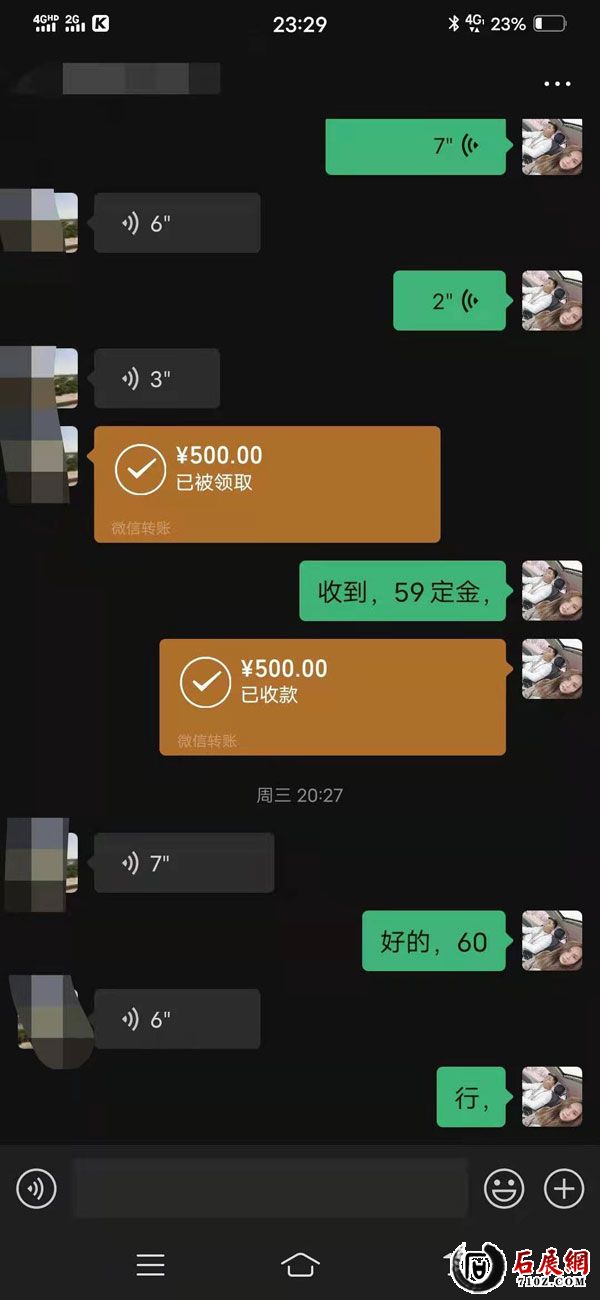Viewport: 600px width, 1300px height.
Task: Open the emoji picker
Action: click(504, 1189)
